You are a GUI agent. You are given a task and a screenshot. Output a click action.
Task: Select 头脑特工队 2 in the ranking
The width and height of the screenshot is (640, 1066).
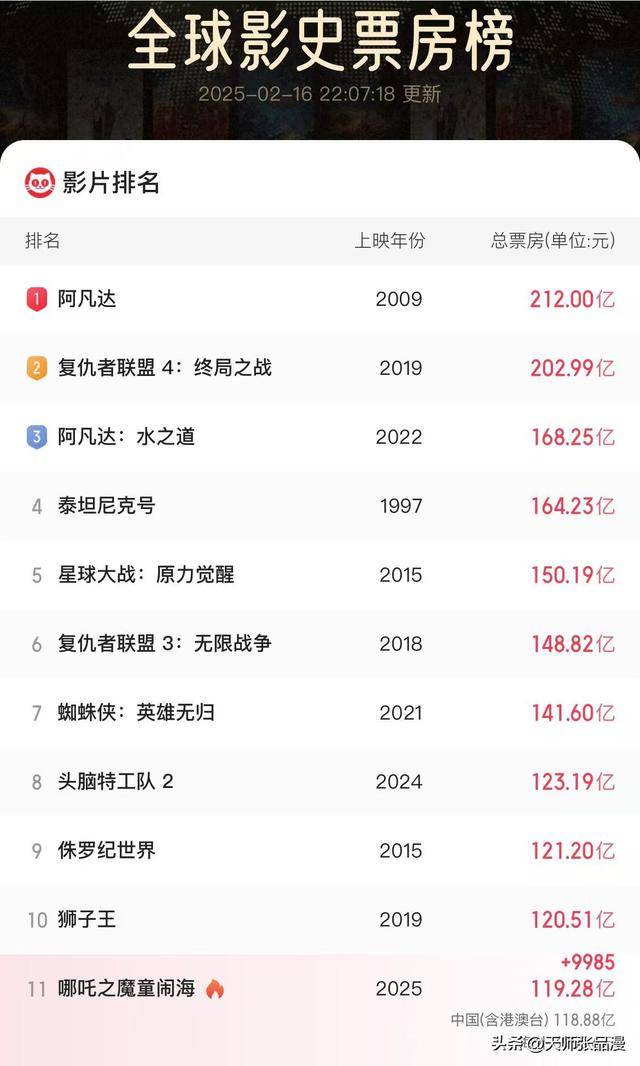[320, 782]
